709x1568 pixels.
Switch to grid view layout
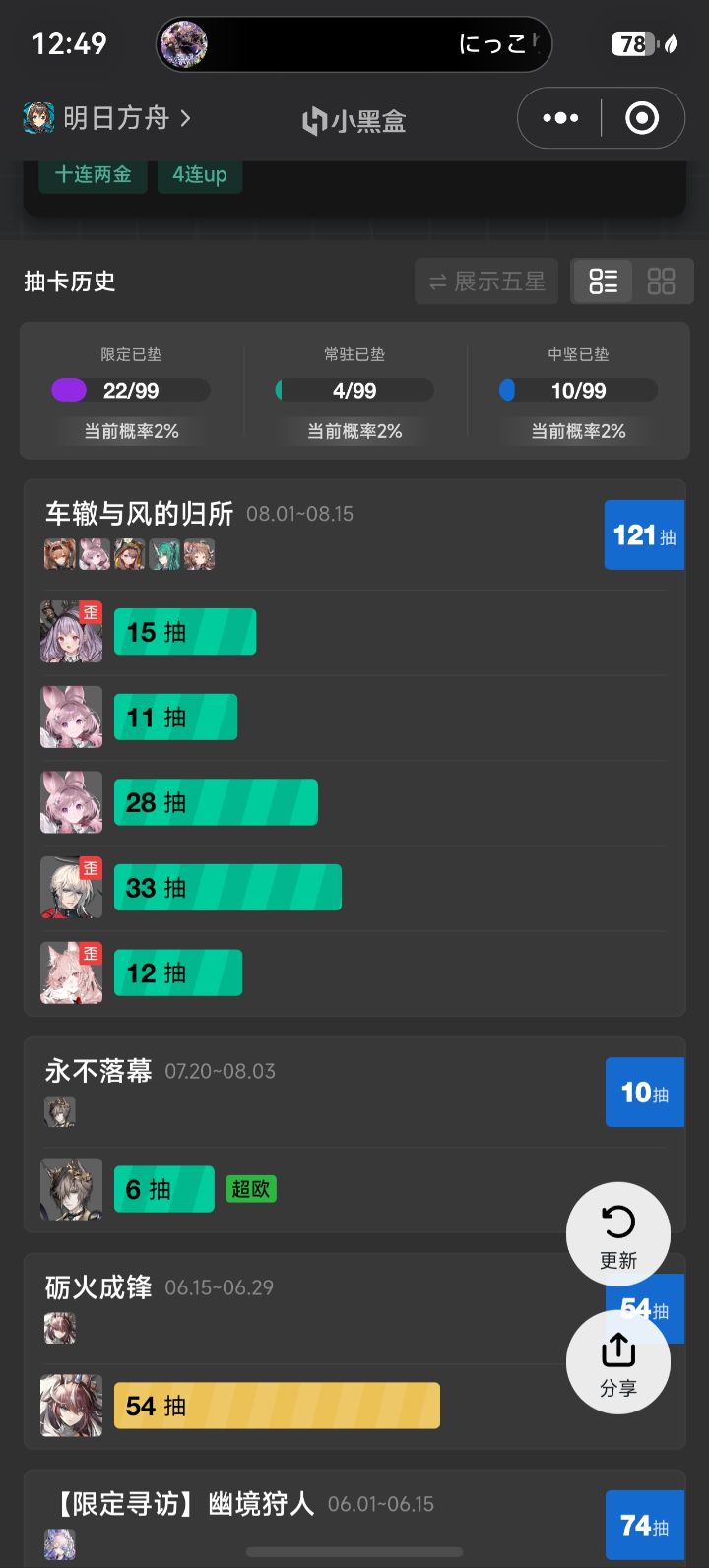(662, 282)
